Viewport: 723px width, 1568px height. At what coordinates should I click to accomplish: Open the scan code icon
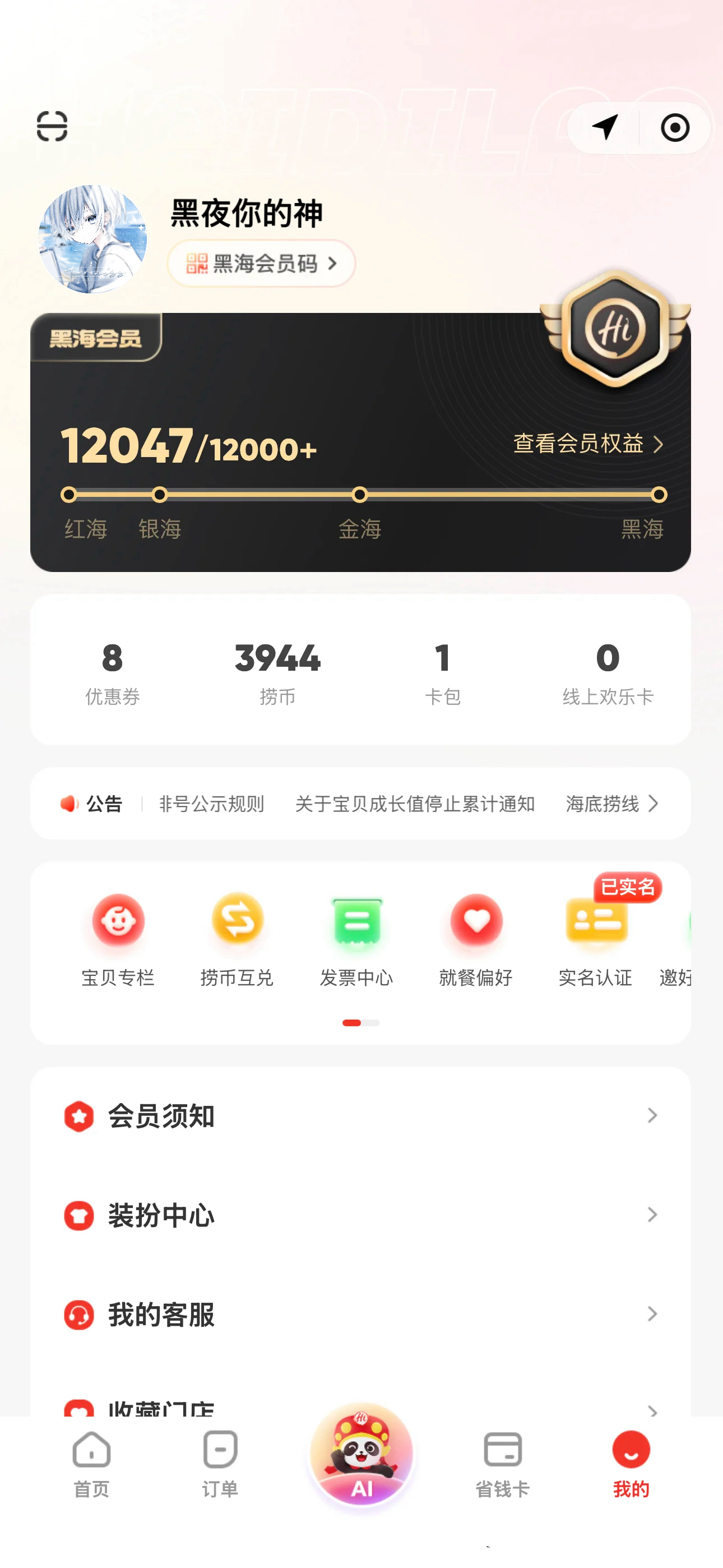[x=52, y=126]
